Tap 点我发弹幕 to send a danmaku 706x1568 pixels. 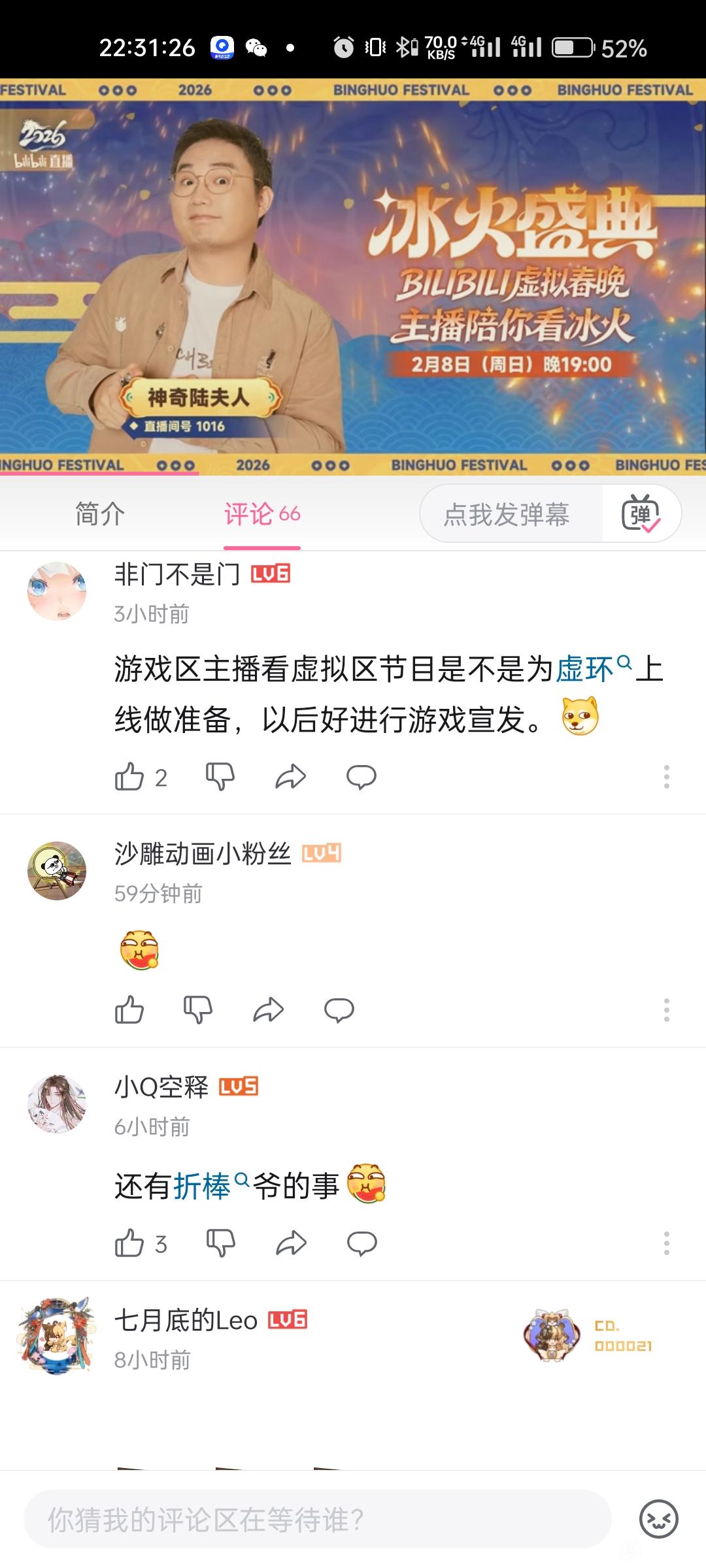[507, 514]
